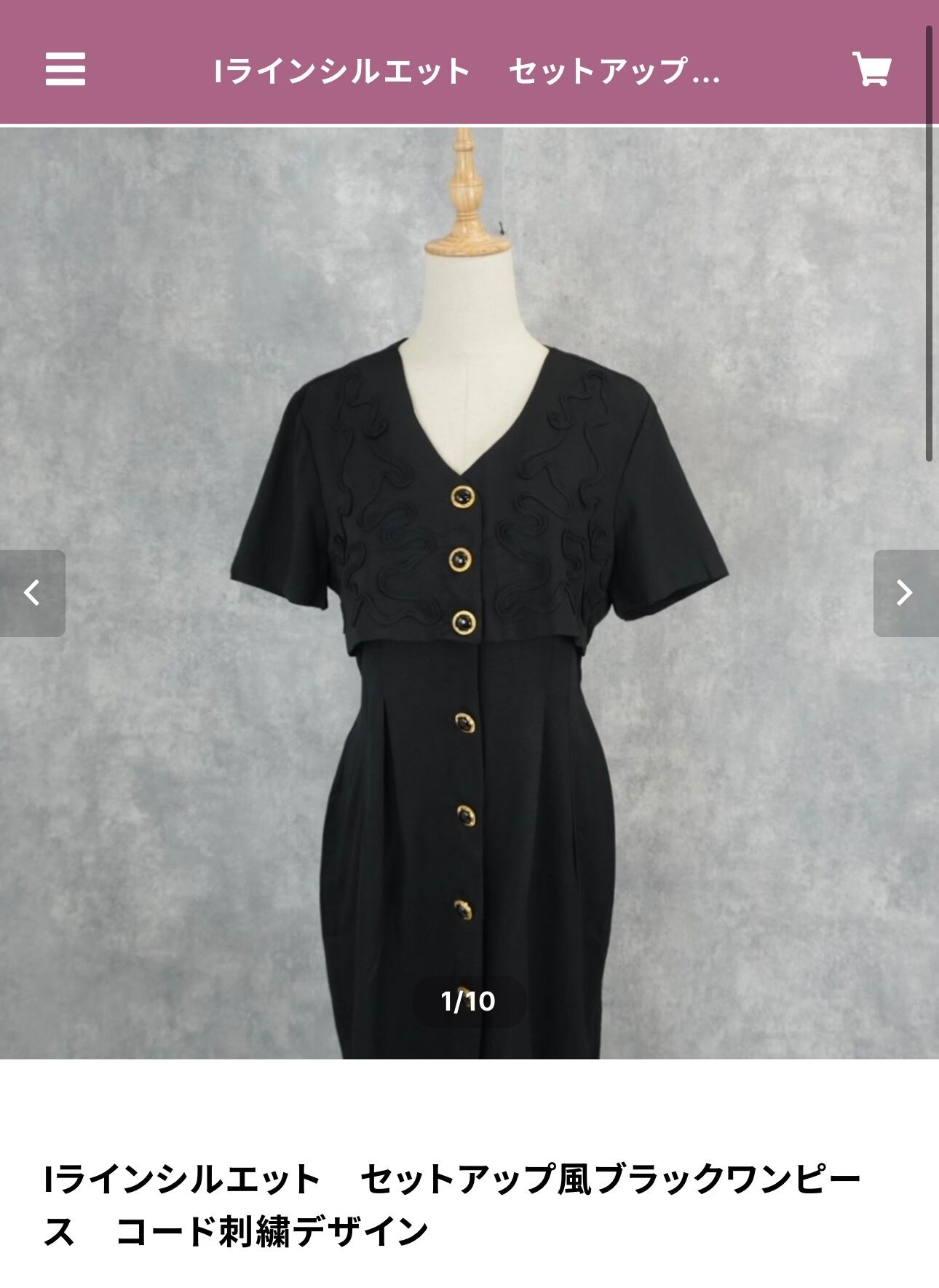This screenshot has height=1288, width=939.
Task: Open the hamburger menu
Action: [66, 70]
